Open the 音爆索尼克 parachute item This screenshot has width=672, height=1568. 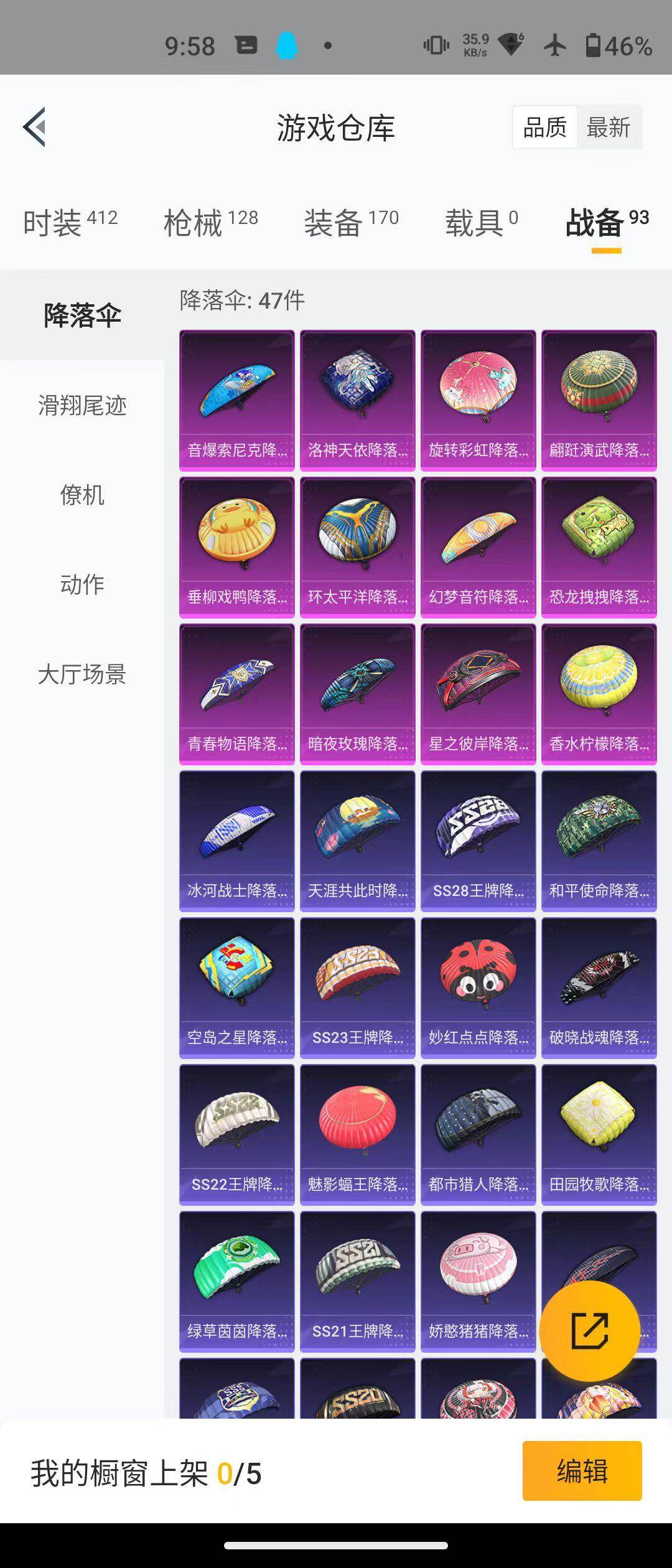[237, 401]
